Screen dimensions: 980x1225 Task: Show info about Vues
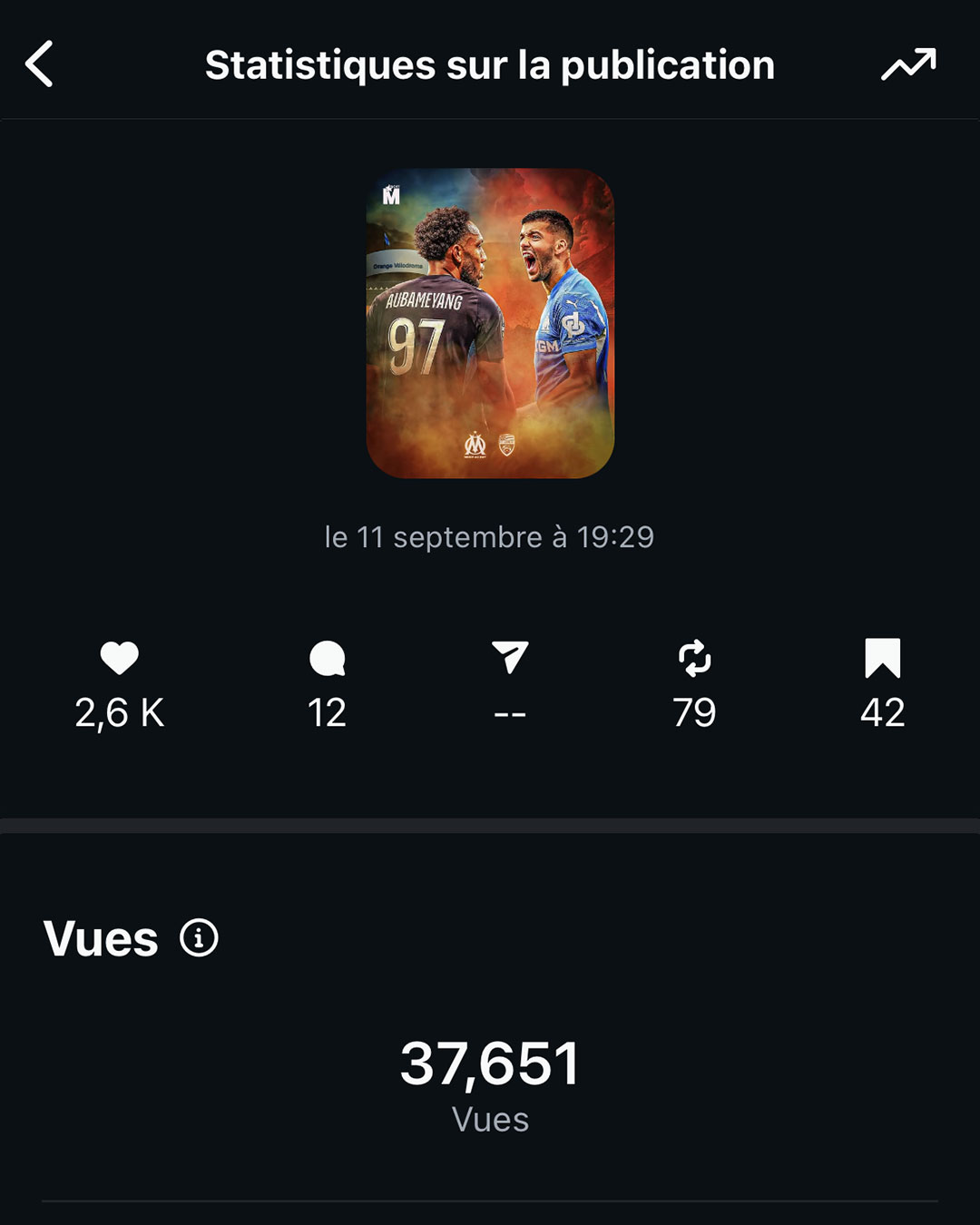(x=199, y=937)
